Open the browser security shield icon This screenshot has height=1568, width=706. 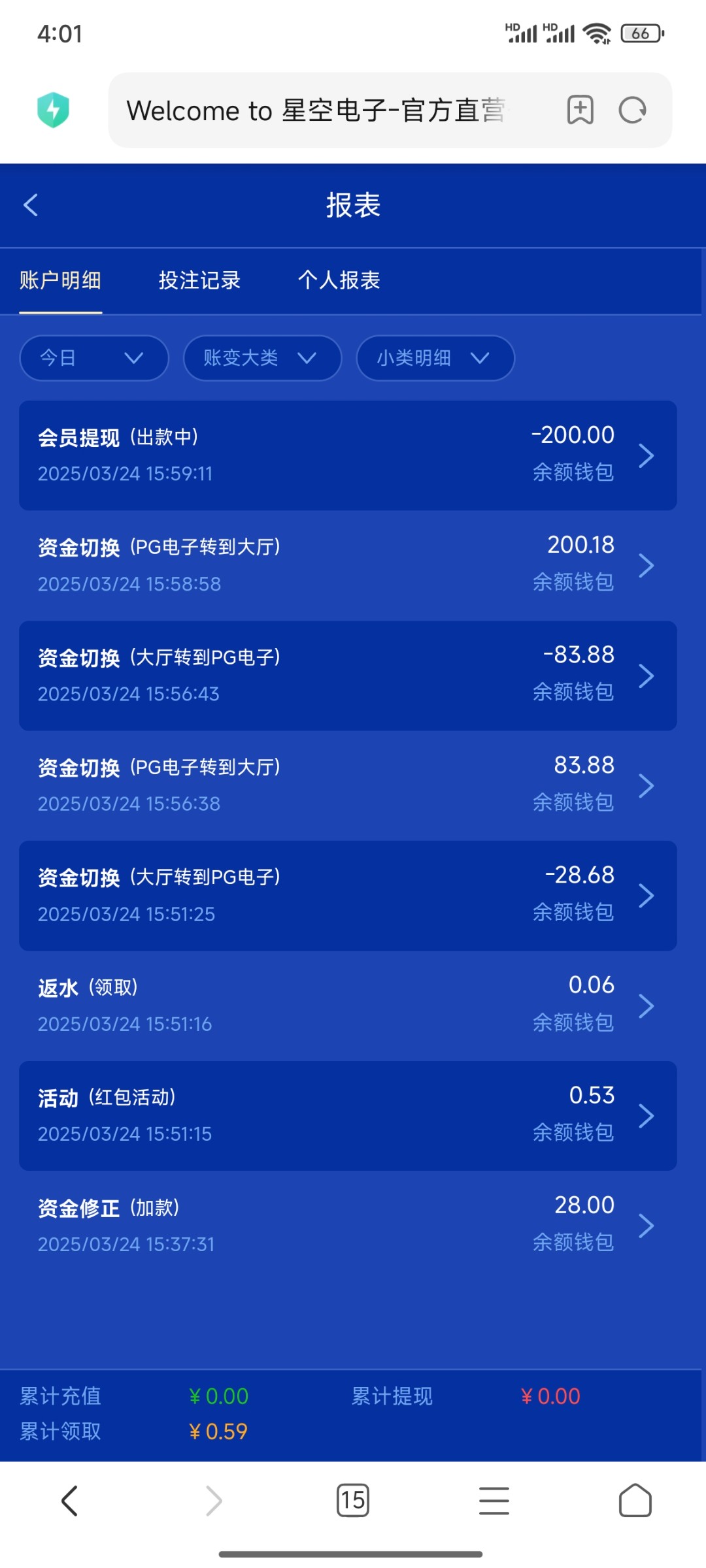pyautogui.click(x=54, y=110)
